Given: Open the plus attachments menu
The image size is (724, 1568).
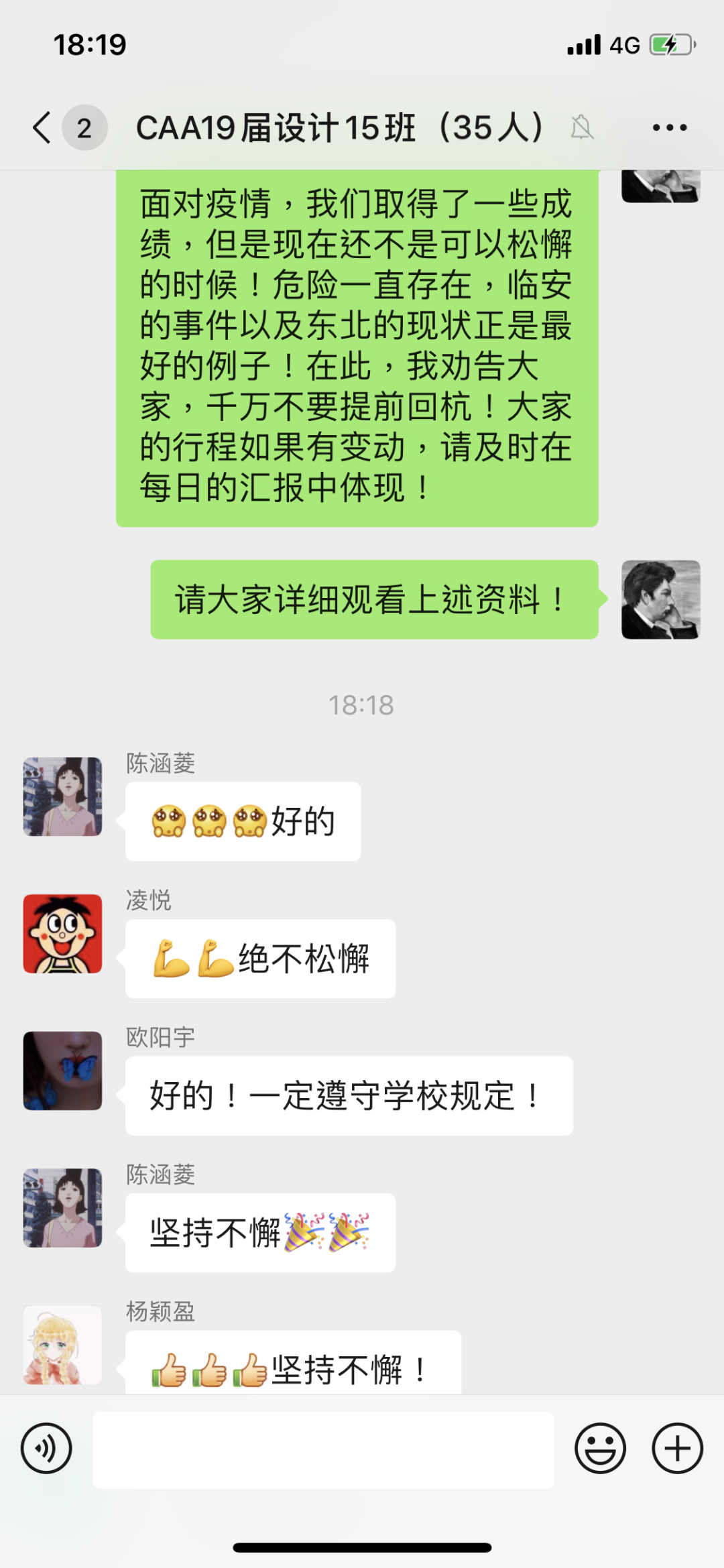Looking at the screenshot, I should (x=677, y=1448).
